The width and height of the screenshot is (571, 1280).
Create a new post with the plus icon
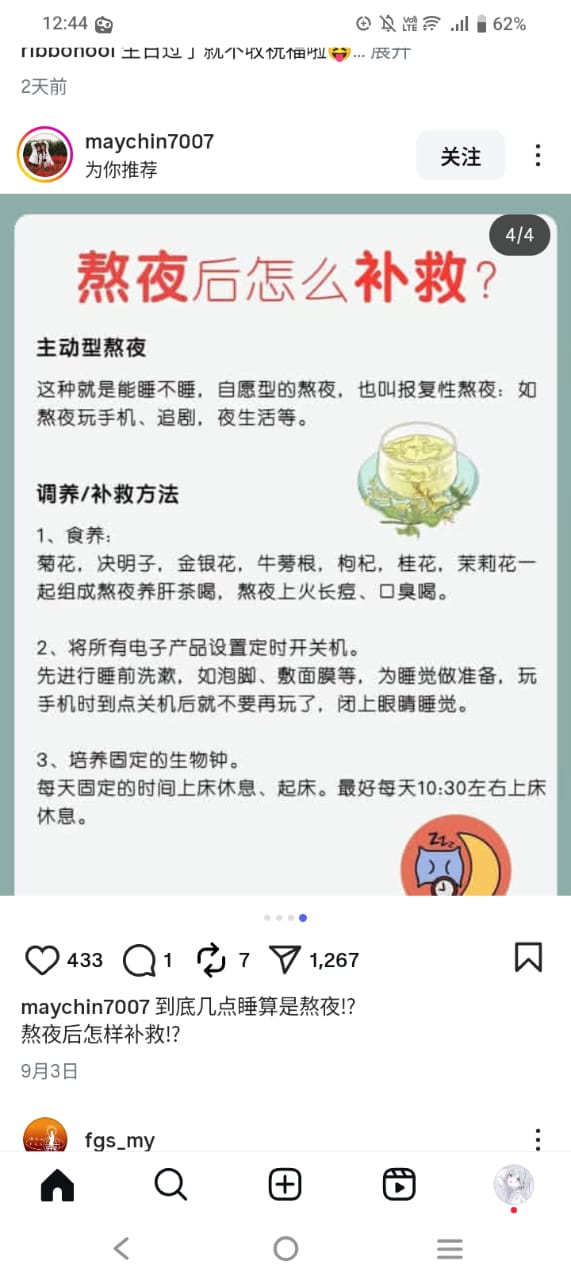[x=285, y=1185]
